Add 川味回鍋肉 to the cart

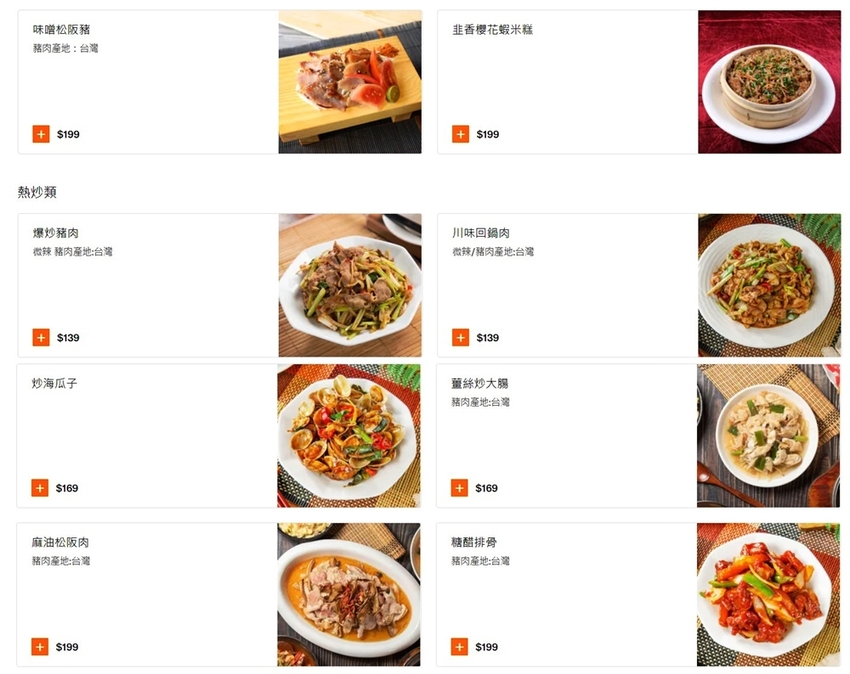[x=460, y=337]
